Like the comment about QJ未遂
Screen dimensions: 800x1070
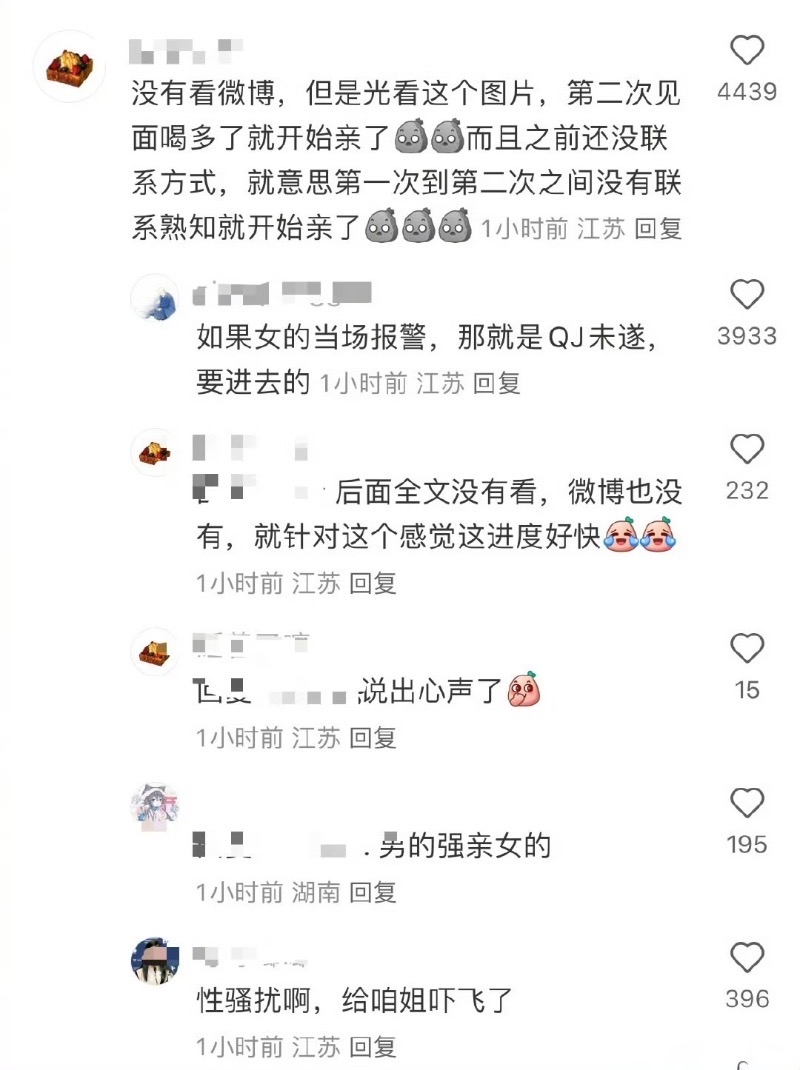pyautogui.click(x=747, y=294)
